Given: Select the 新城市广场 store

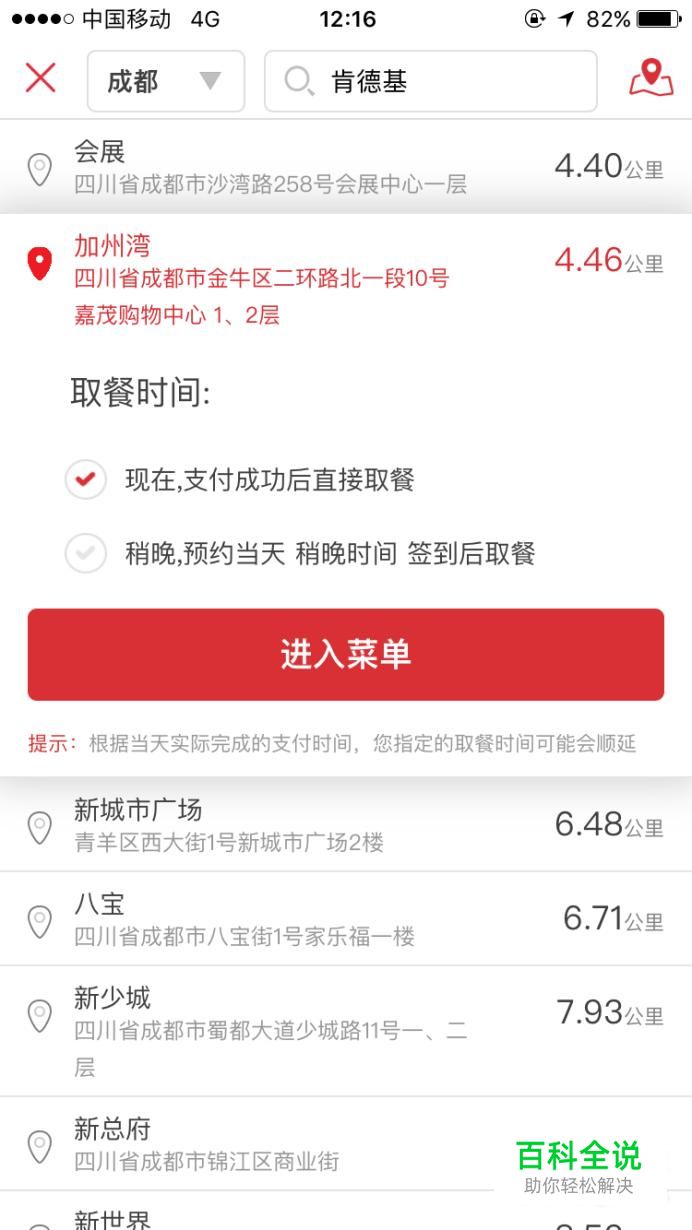Looking at the screenshot, I should point(346,825).
